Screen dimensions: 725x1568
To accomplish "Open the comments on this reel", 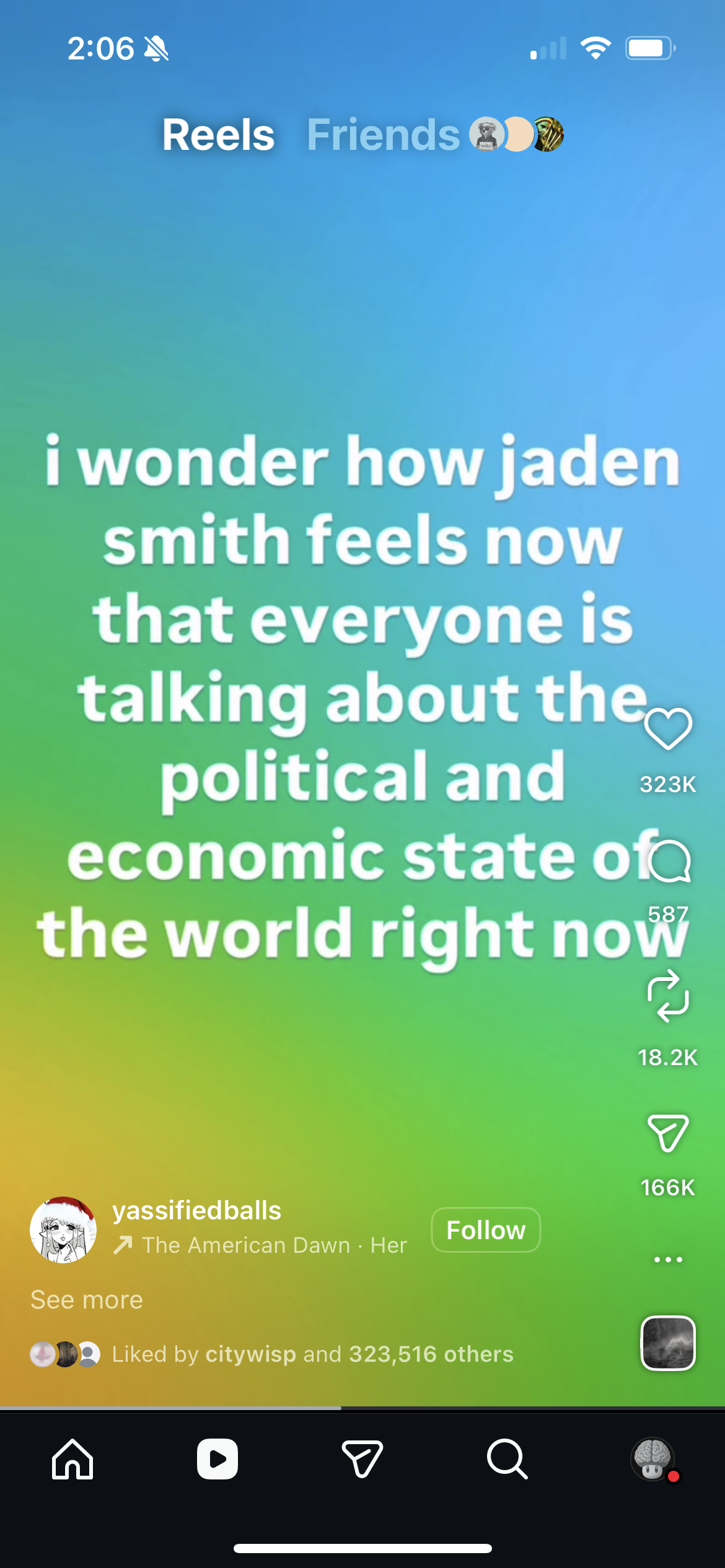I will (669, 861).
